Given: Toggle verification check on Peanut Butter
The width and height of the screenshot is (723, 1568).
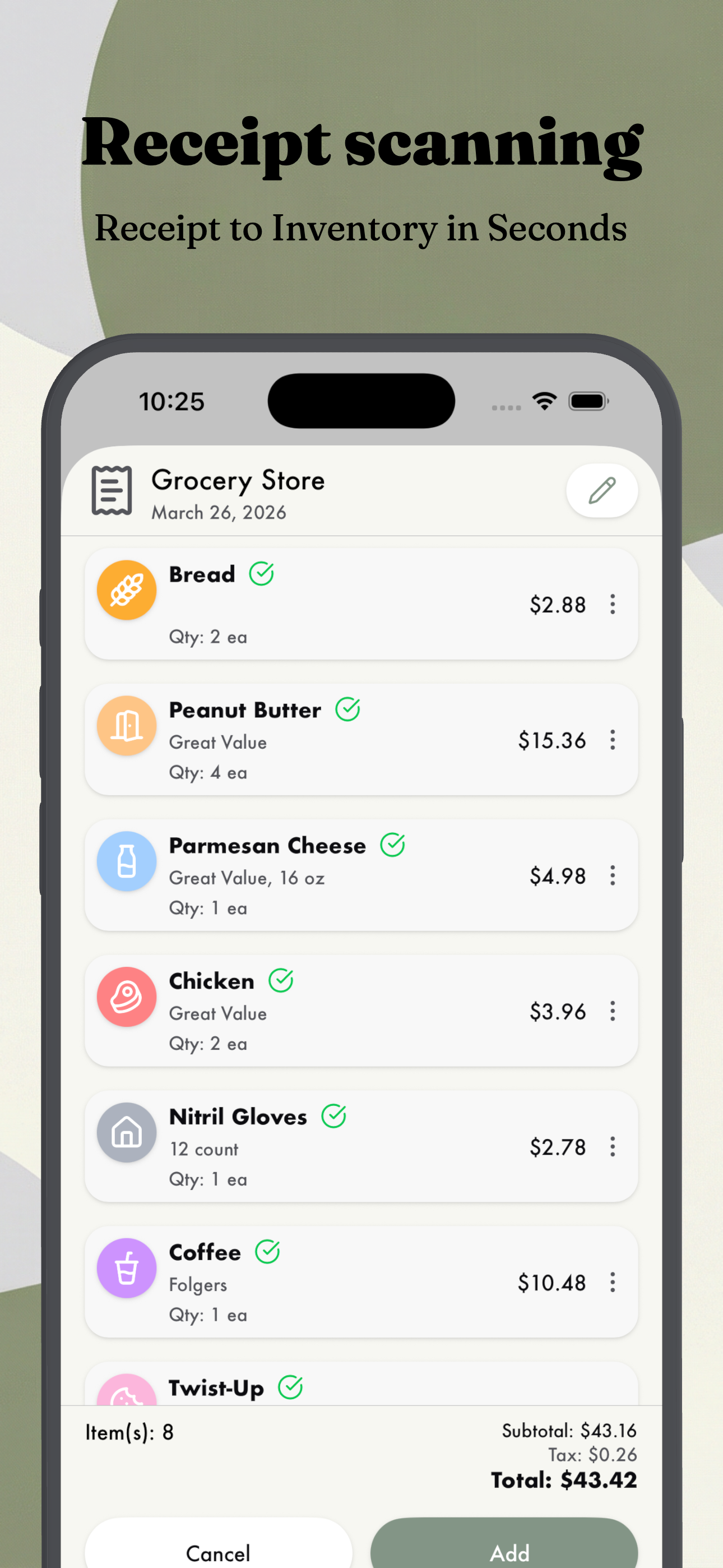Looking at the screenshot, I should [347, 708].
